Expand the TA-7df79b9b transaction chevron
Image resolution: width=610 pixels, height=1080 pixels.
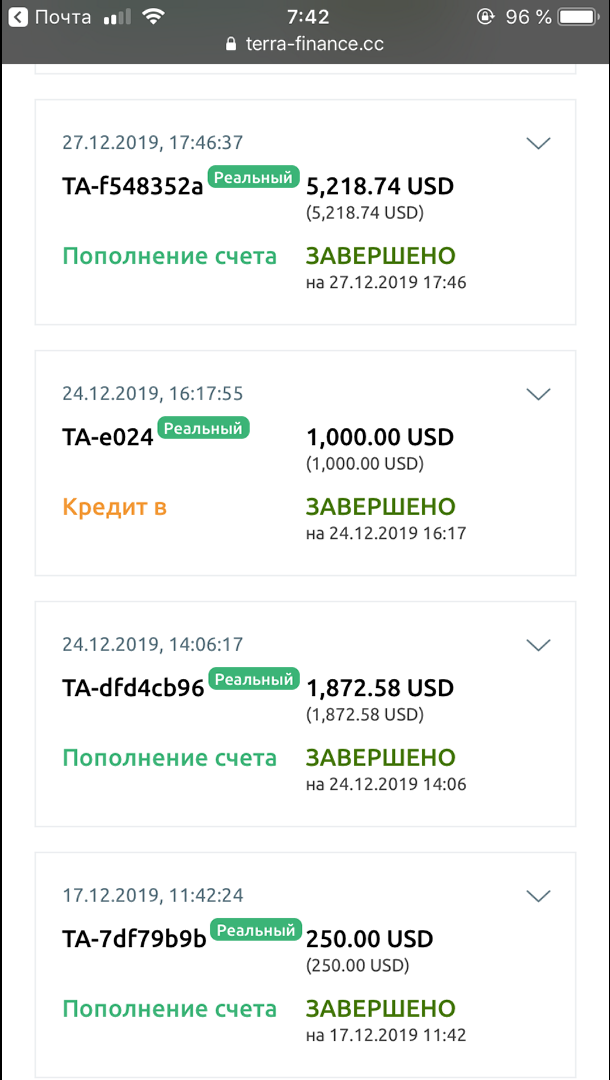pyautogui.click(x=538, y=895)
